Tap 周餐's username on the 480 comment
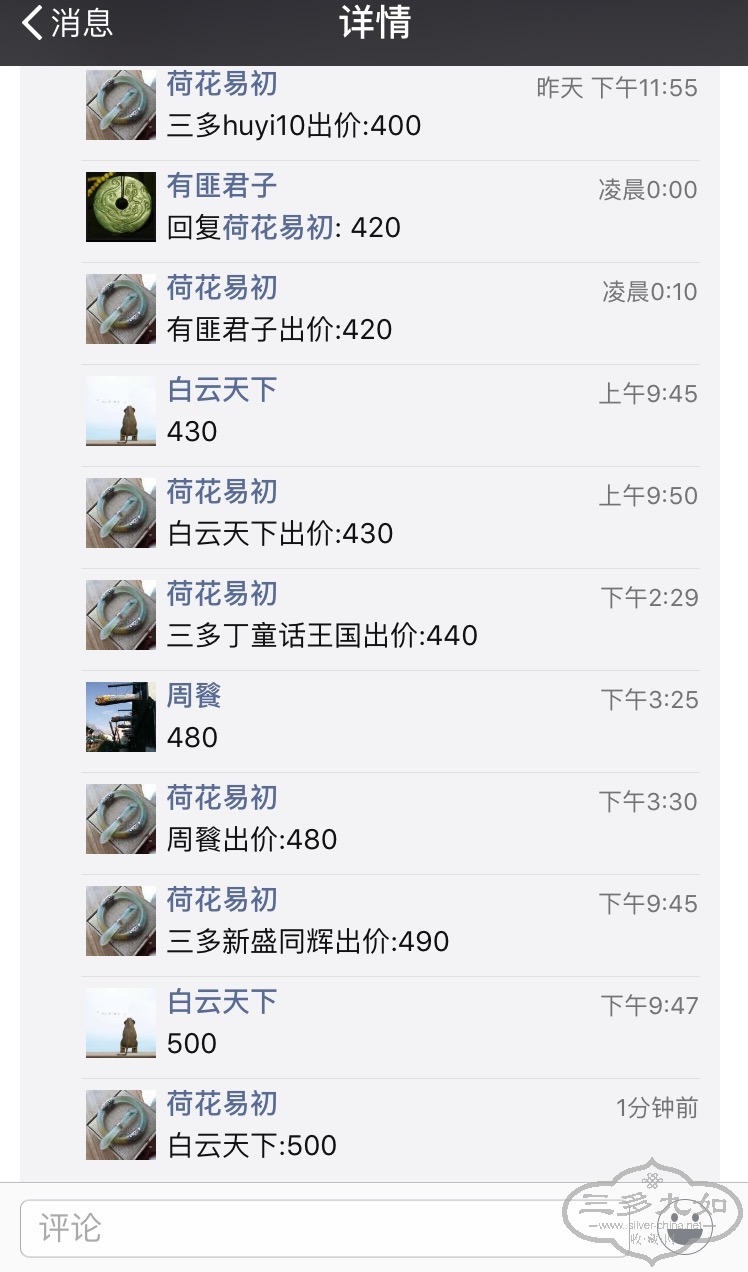The image size is (748, 1272). 194,696
